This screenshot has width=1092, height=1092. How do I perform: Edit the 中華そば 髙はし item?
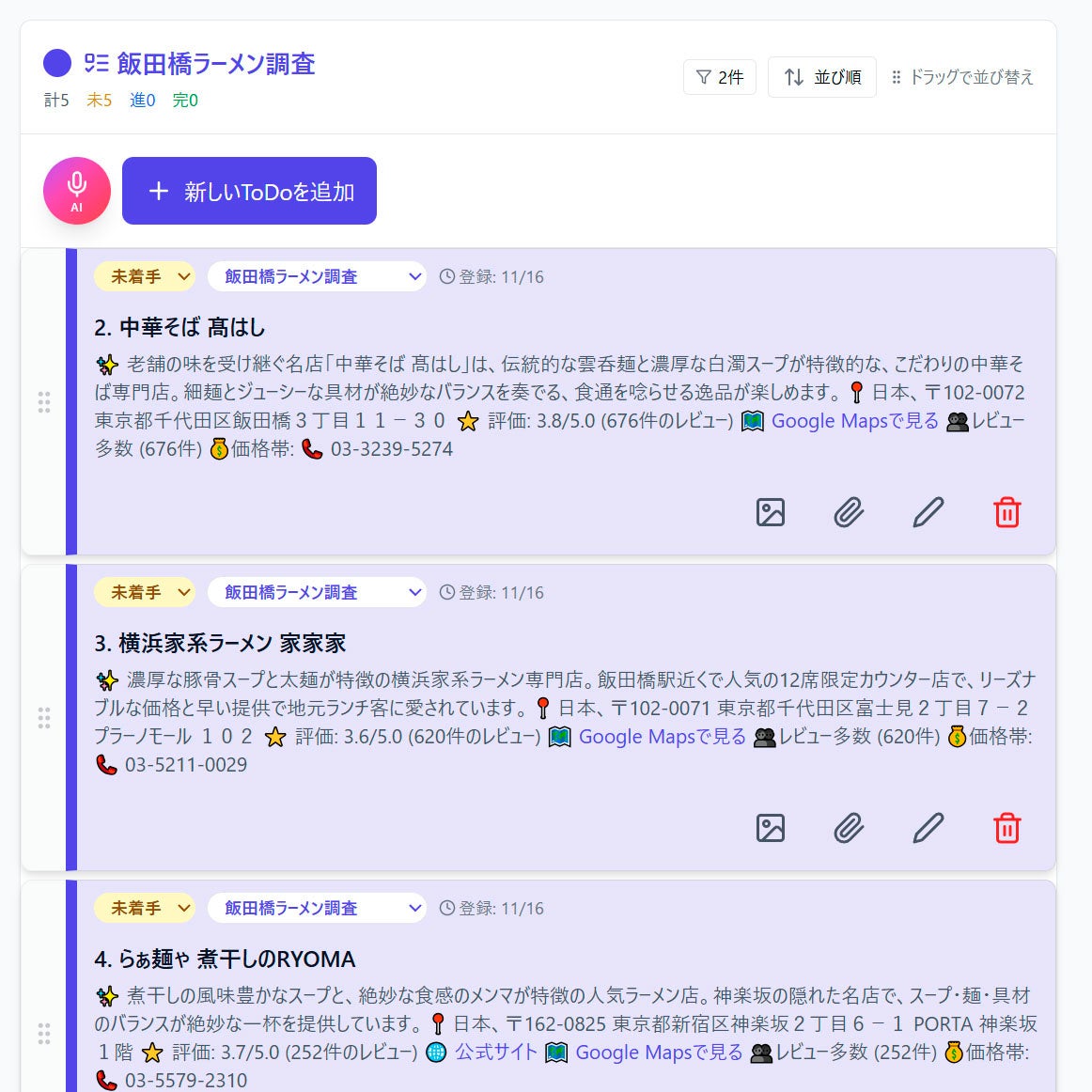click(x=928, y=512)
